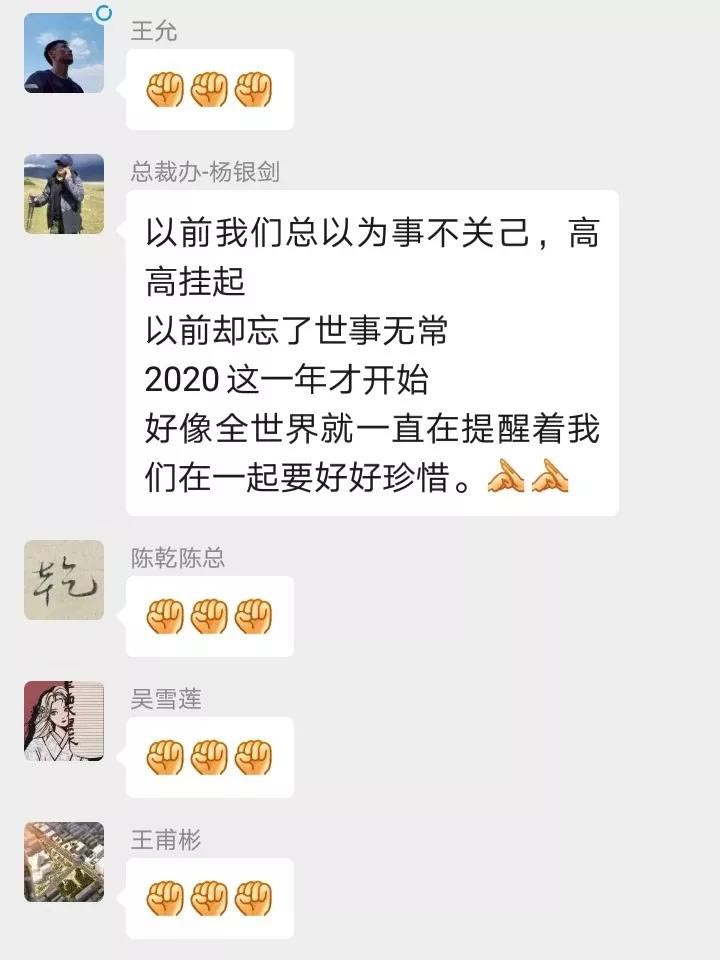Open 陈乾陈总's profile avatar
Image resolution: width=720 pixels, height=960 pixels.
click(64, 580)
